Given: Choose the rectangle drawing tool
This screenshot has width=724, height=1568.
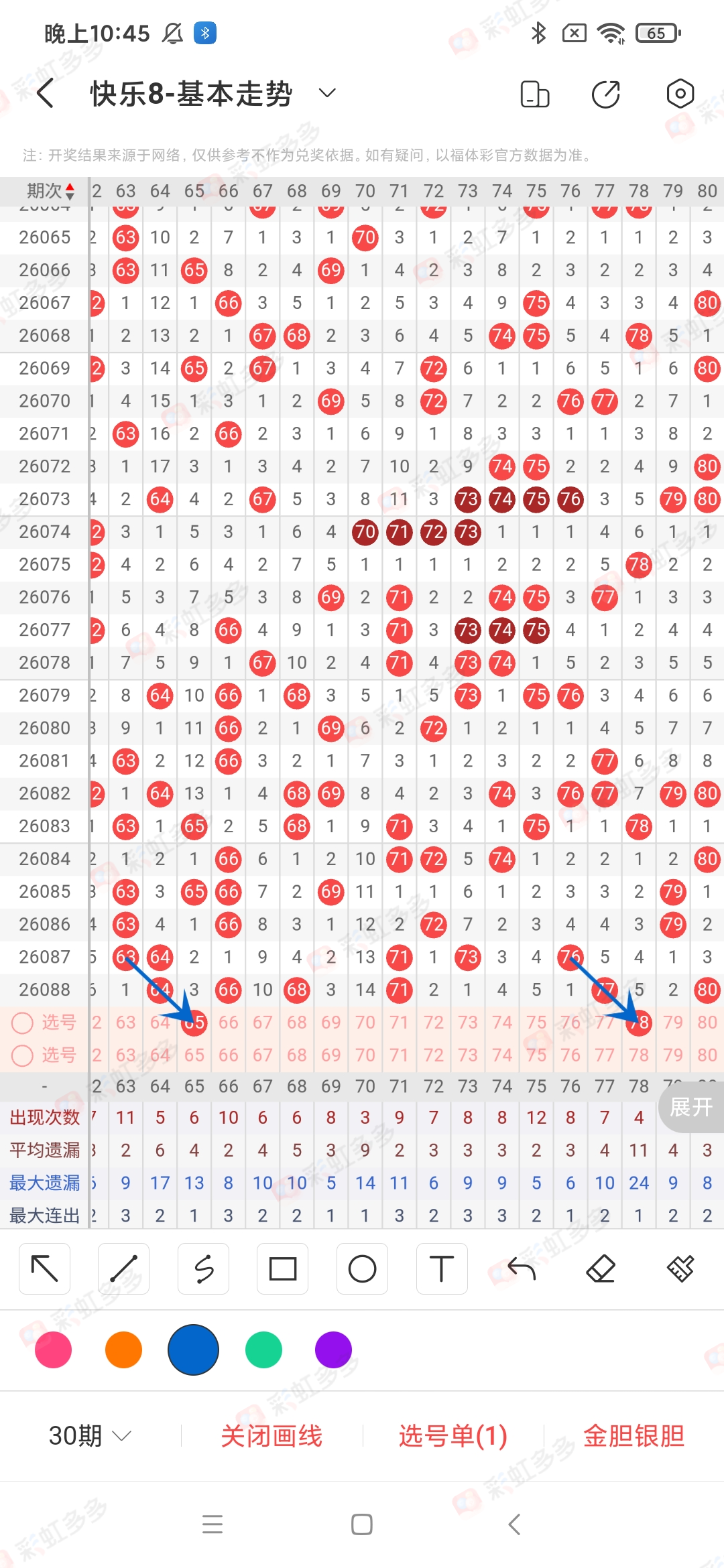Looking at the screenshot, I should 283,1268.
